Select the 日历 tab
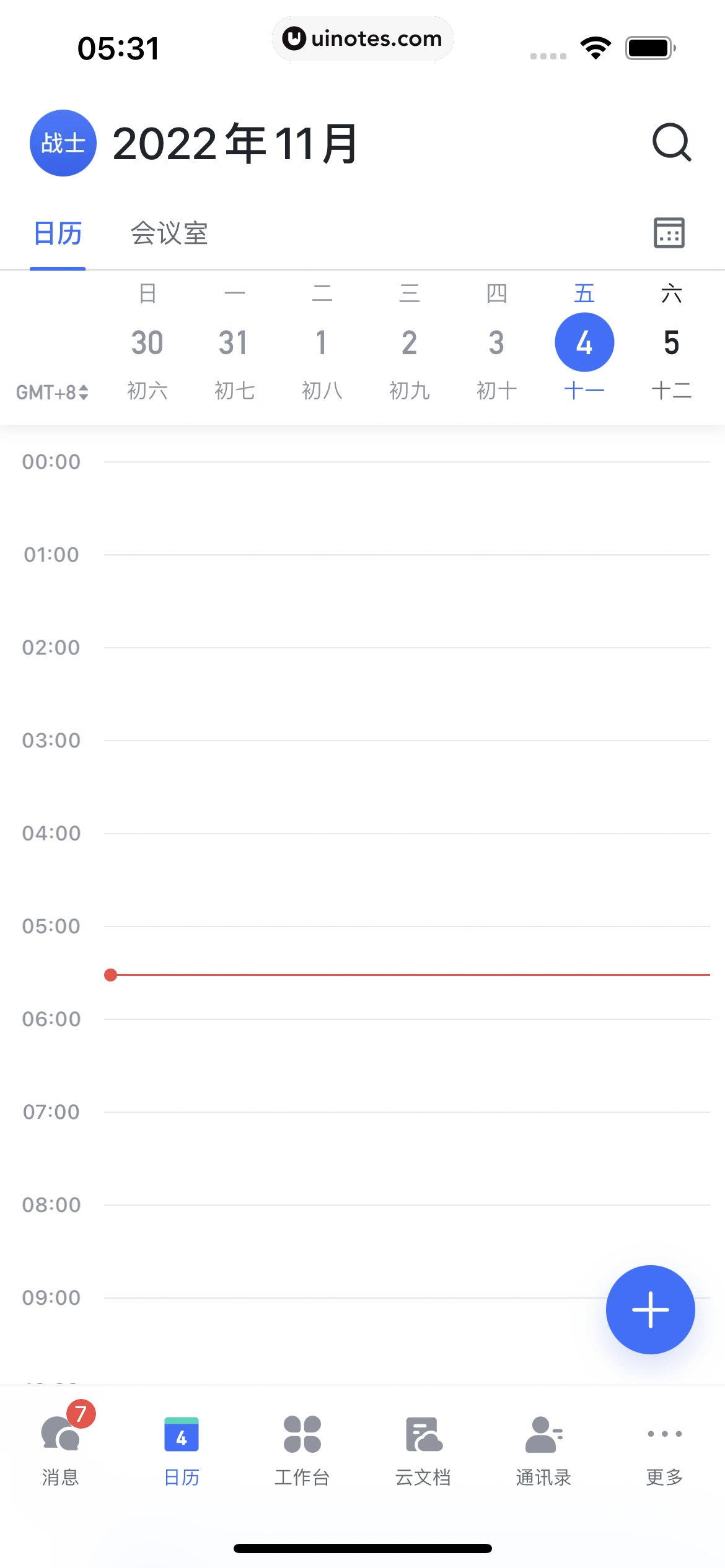The width and height of the screenshot is (725, 1568). 58,234
